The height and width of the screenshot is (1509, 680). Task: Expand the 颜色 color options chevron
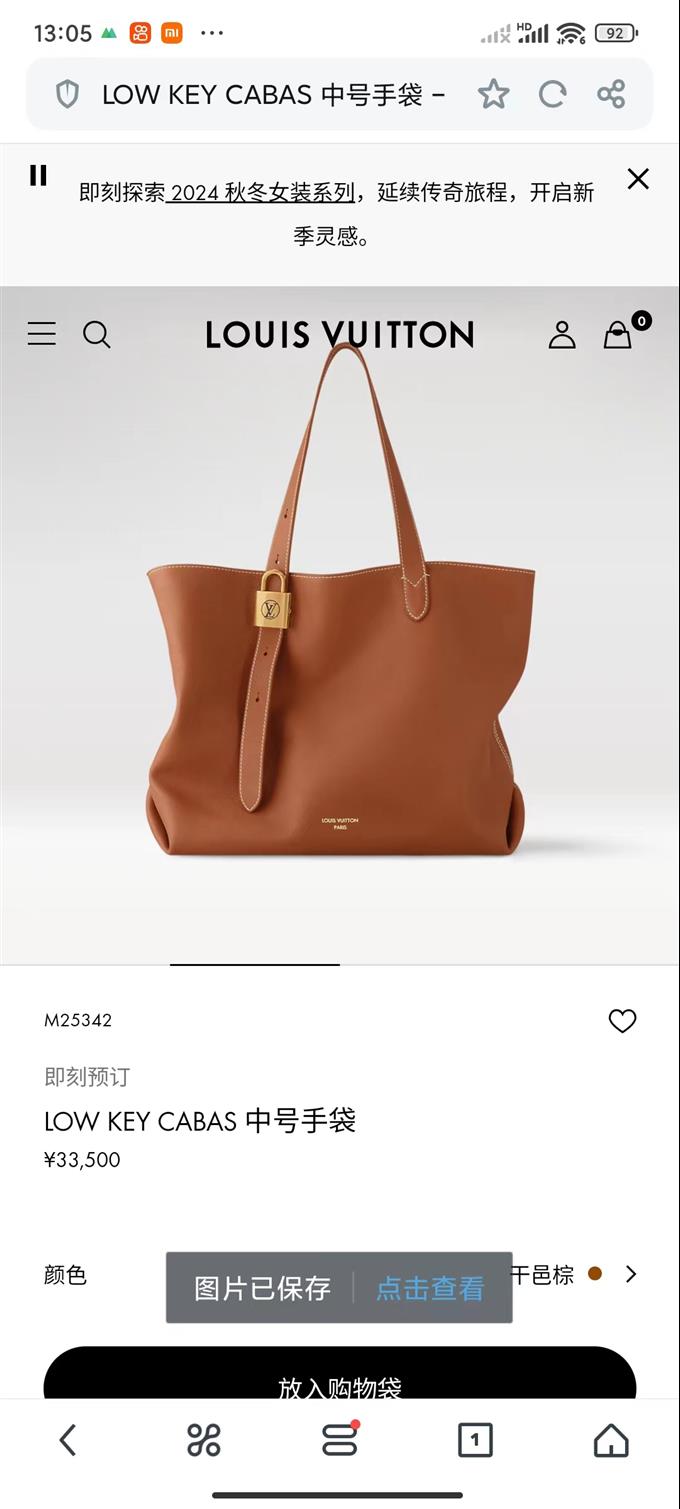click(x=630, y=1274)
